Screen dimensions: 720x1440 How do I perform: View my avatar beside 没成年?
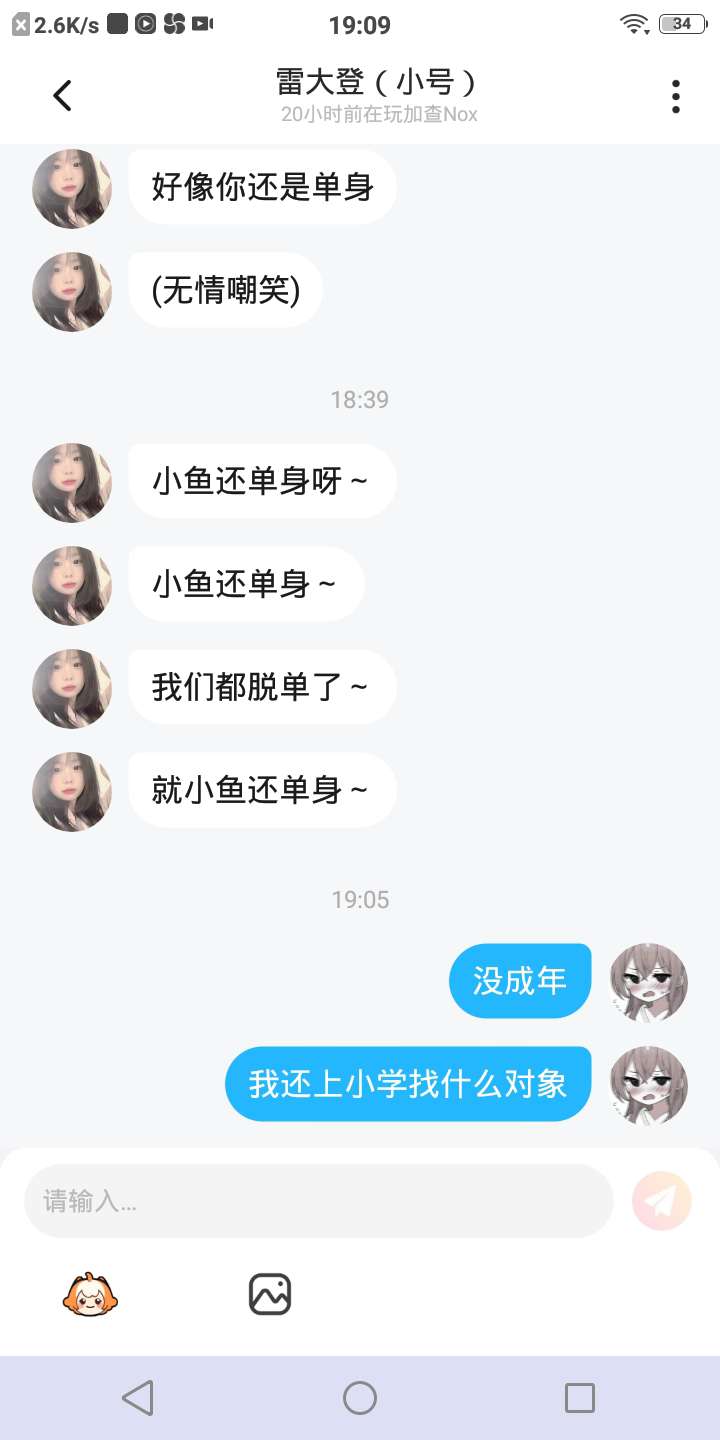[x=650, y=982]
